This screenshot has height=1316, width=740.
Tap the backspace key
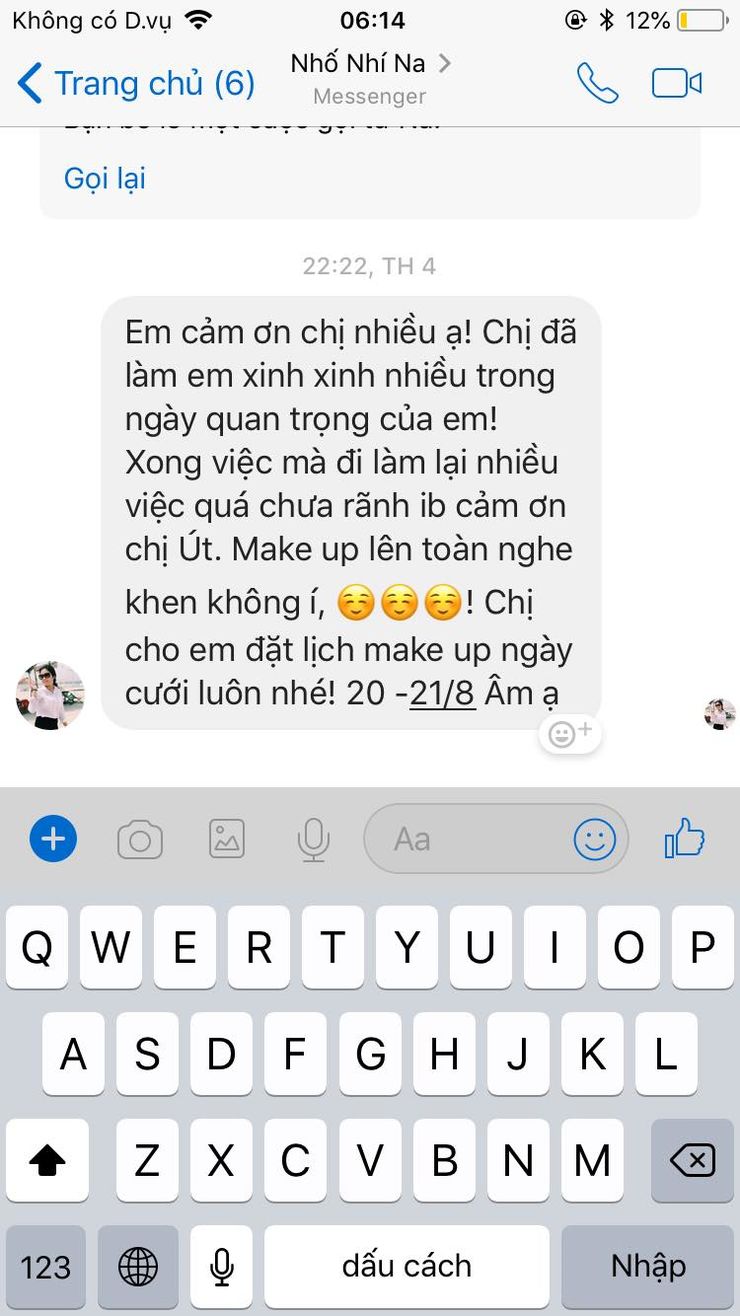coord(692,1160)
